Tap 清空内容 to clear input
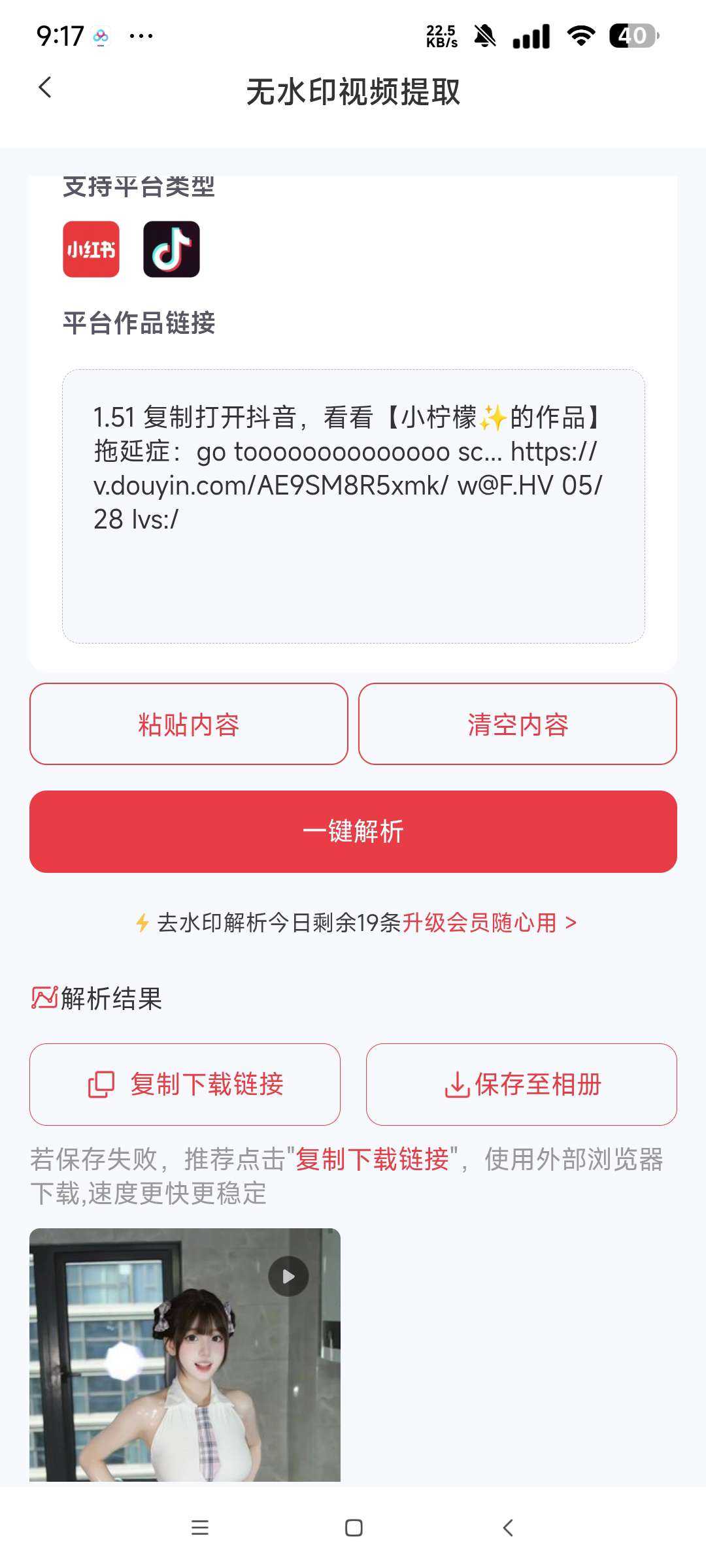 520,724
